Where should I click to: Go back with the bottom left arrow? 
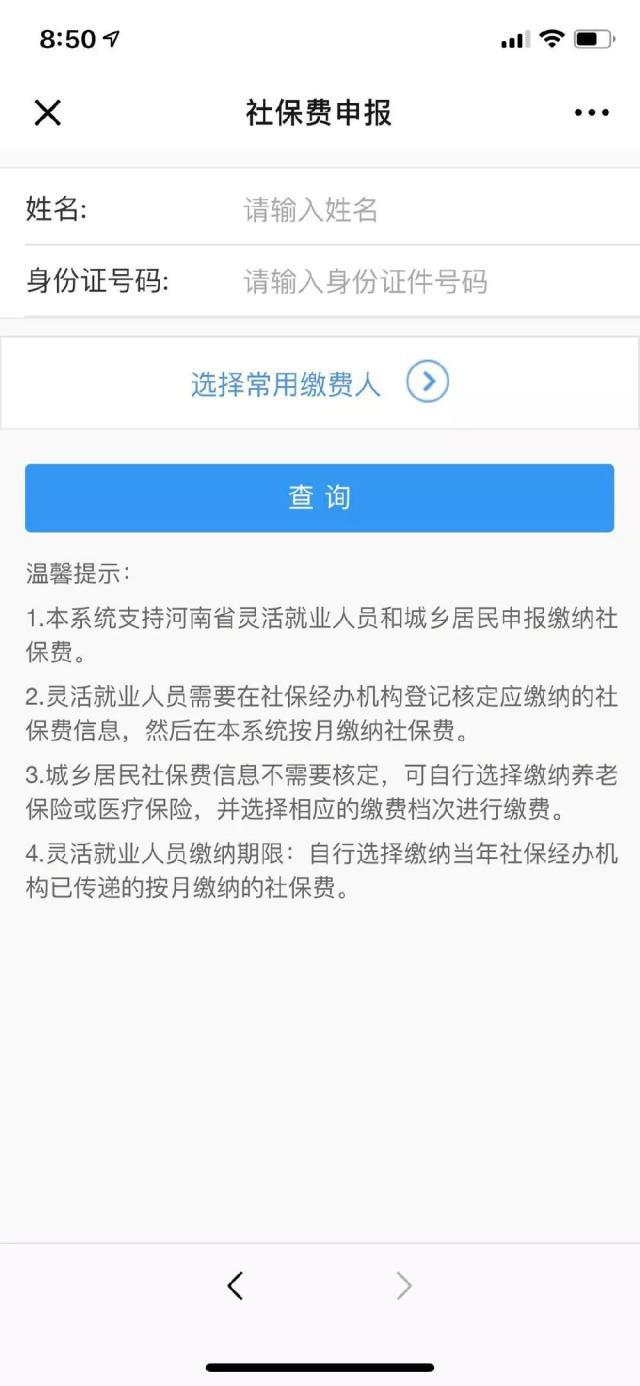click(235, 1286)
